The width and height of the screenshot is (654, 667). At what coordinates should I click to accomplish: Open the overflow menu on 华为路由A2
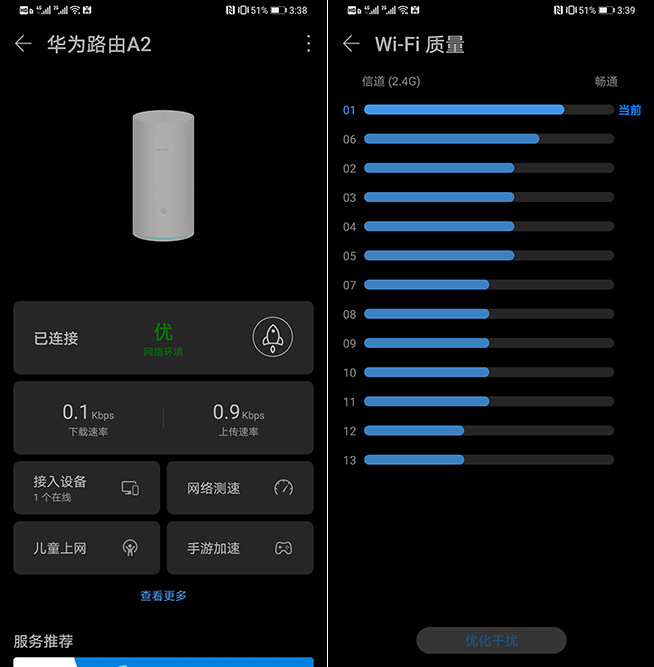(x=308, y=44)
